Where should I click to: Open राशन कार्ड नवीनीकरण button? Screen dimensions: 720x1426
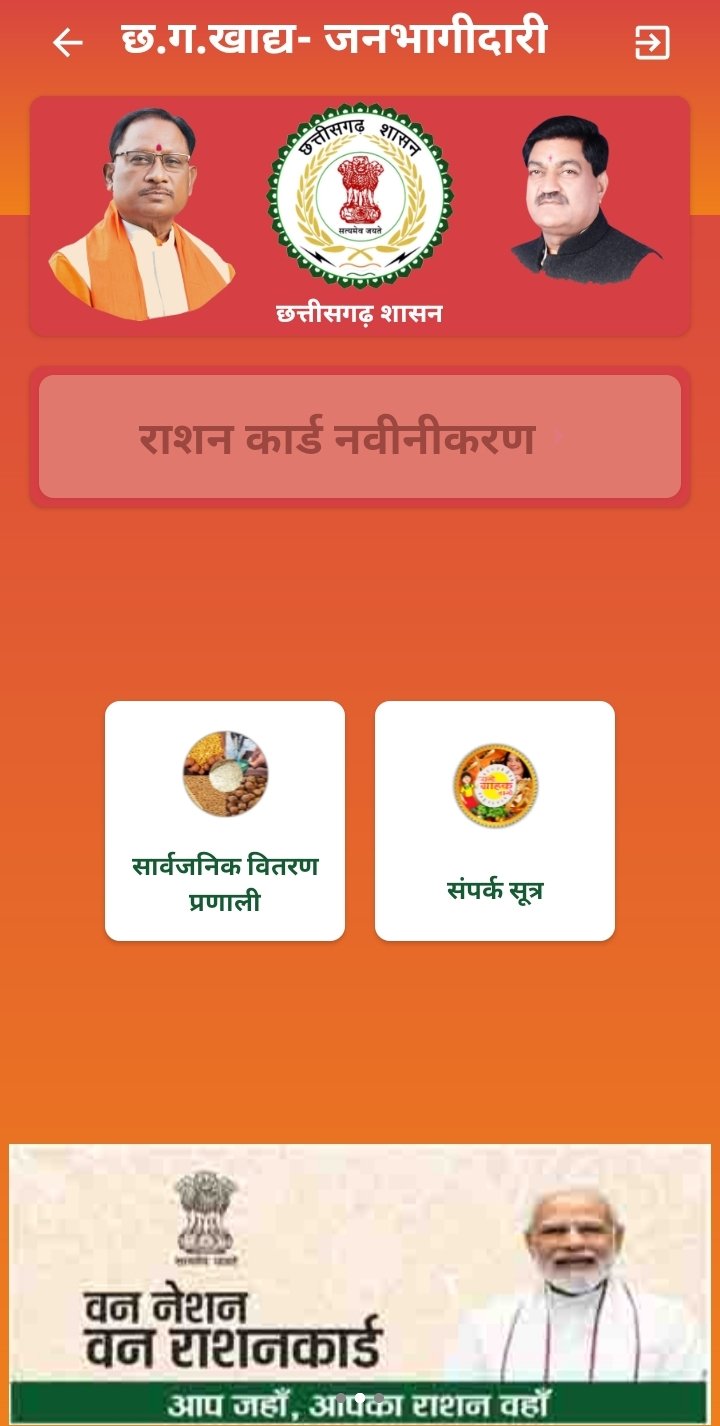pos(360,437)
